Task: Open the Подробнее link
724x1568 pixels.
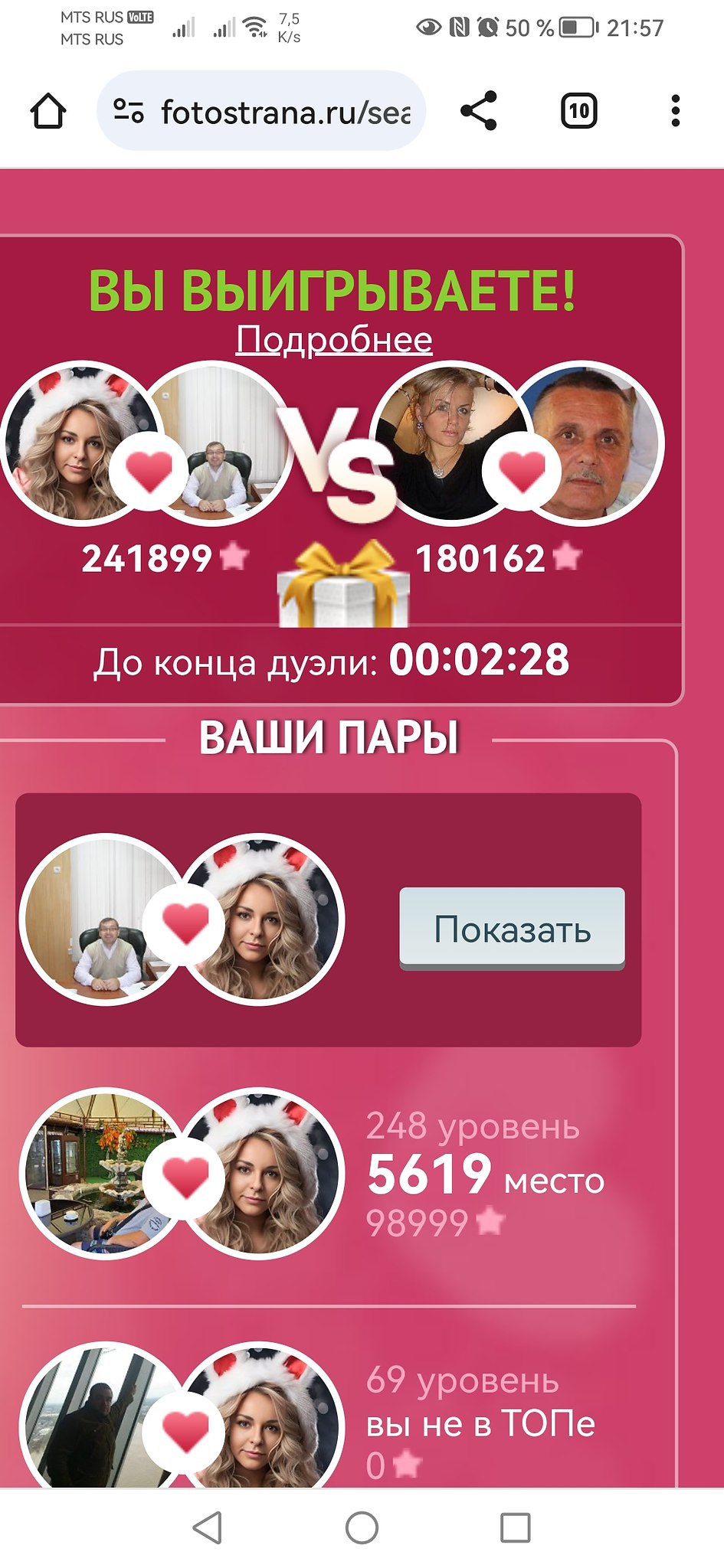Action: 334,339
